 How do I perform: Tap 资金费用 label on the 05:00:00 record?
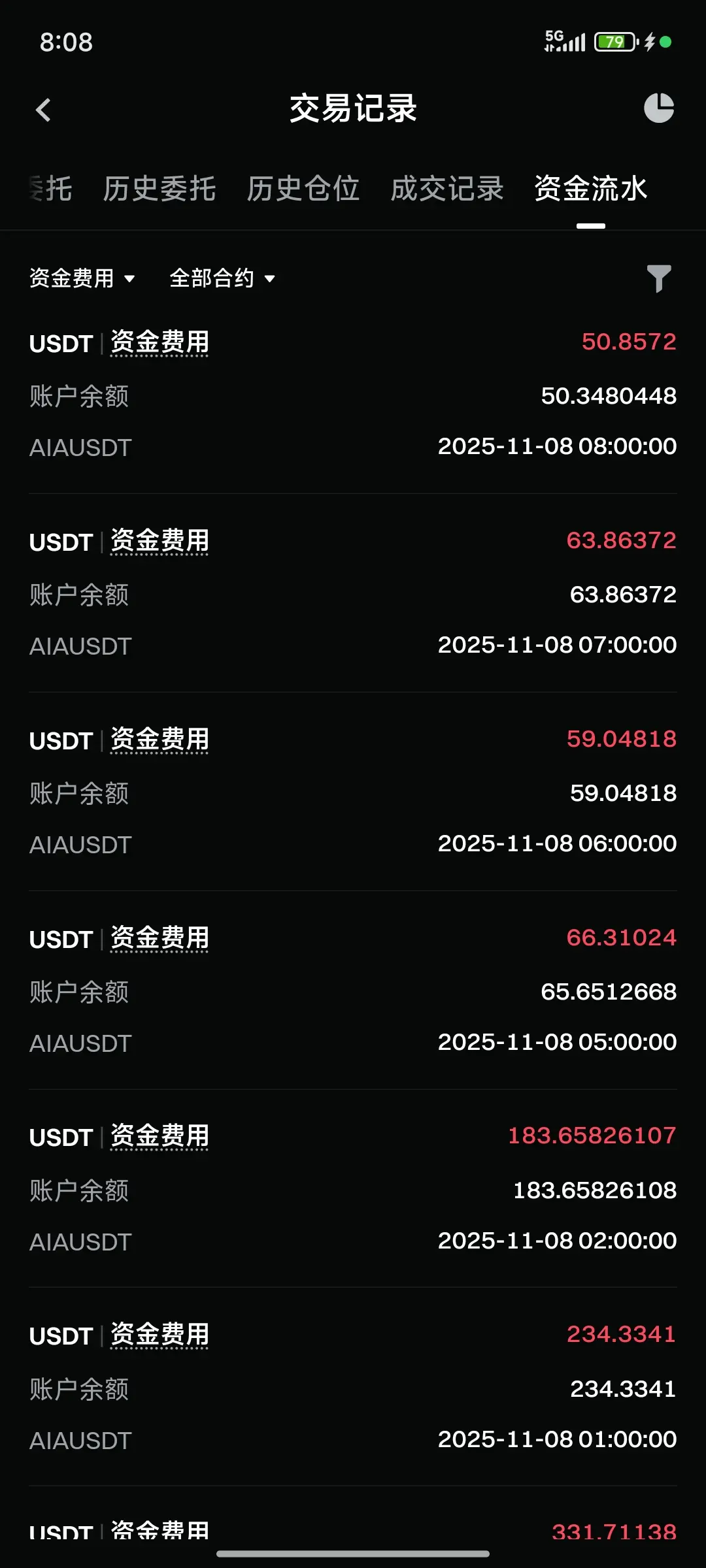pos(160,938)
